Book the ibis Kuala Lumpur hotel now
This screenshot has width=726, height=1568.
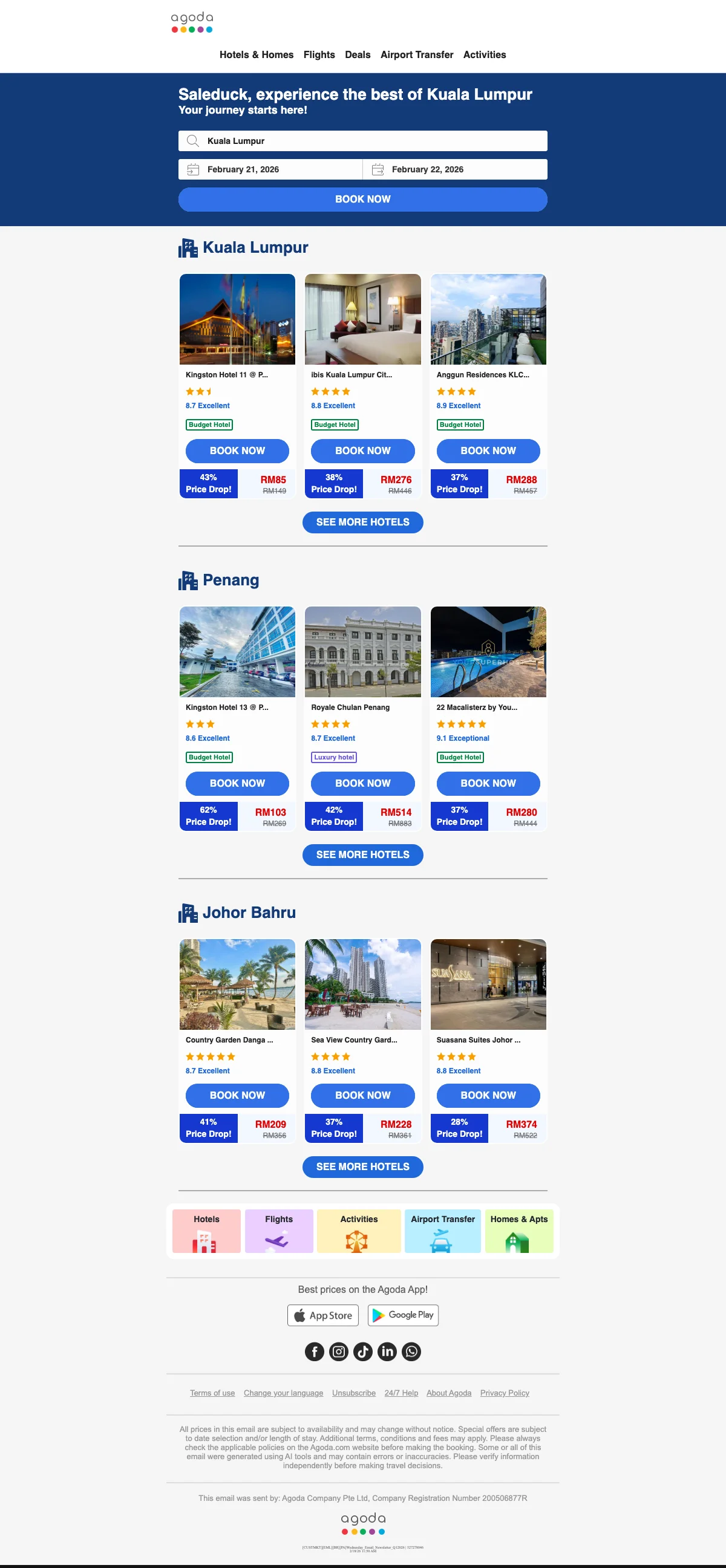pyautogui.click(x=362, y=451)
